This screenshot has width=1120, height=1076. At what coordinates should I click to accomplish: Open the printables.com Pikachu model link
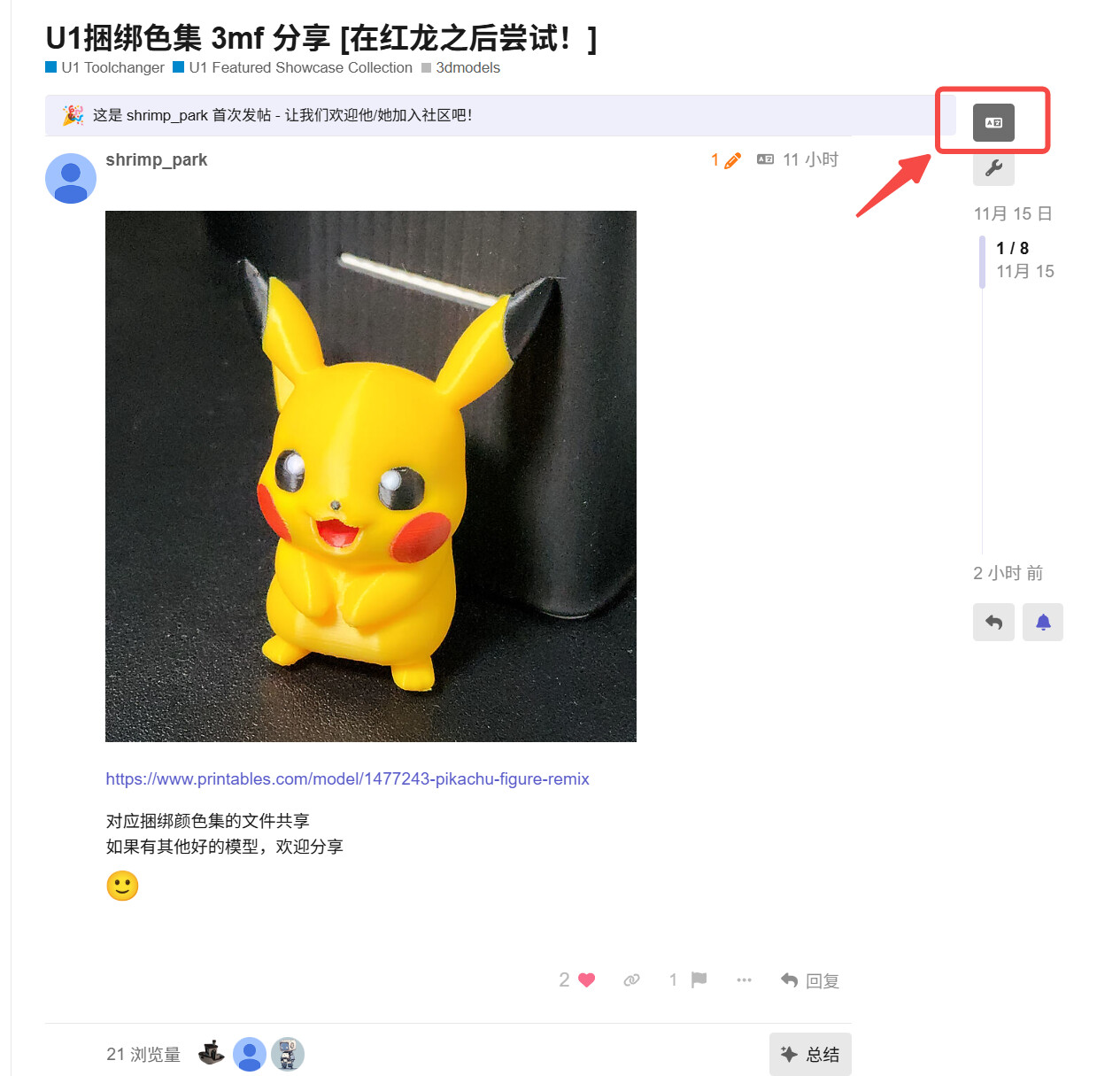(347, 778)
